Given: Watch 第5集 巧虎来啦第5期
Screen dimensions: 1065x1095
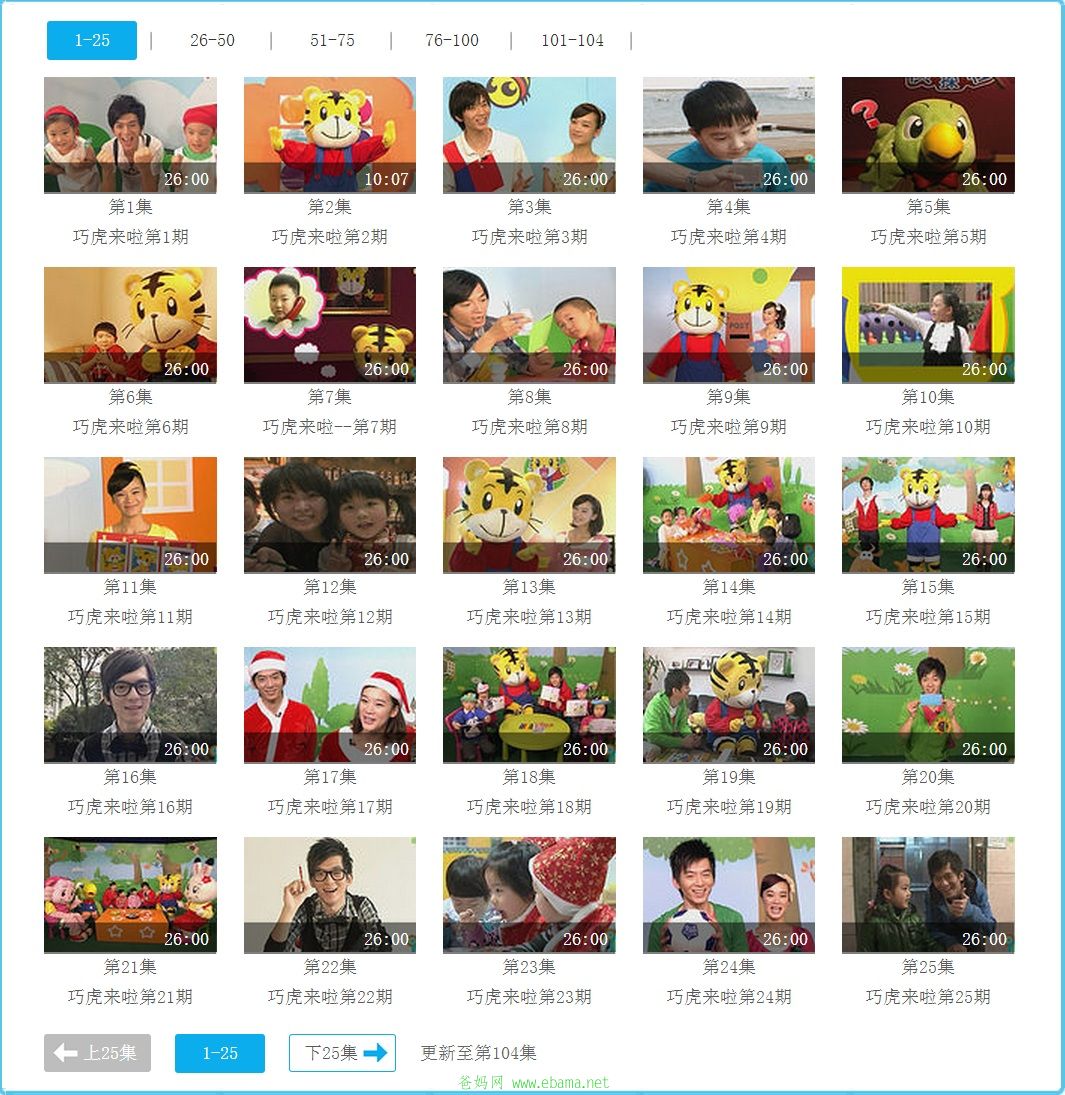Looking at the screenshot, I should pyautogui.click(x=928, y=135).
